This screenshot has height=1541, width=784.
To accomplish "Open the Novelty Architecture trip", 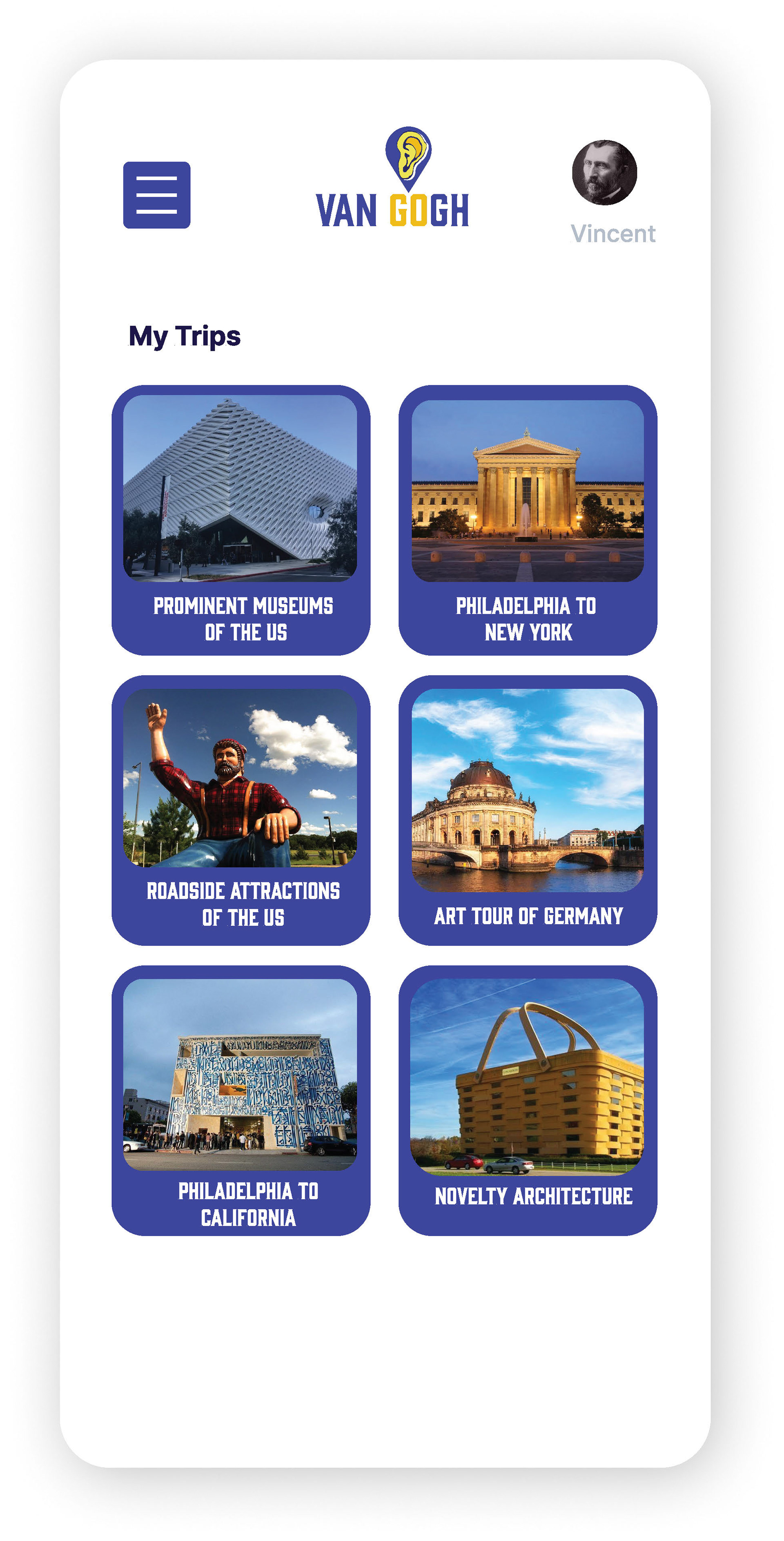I will [528, 1100].
